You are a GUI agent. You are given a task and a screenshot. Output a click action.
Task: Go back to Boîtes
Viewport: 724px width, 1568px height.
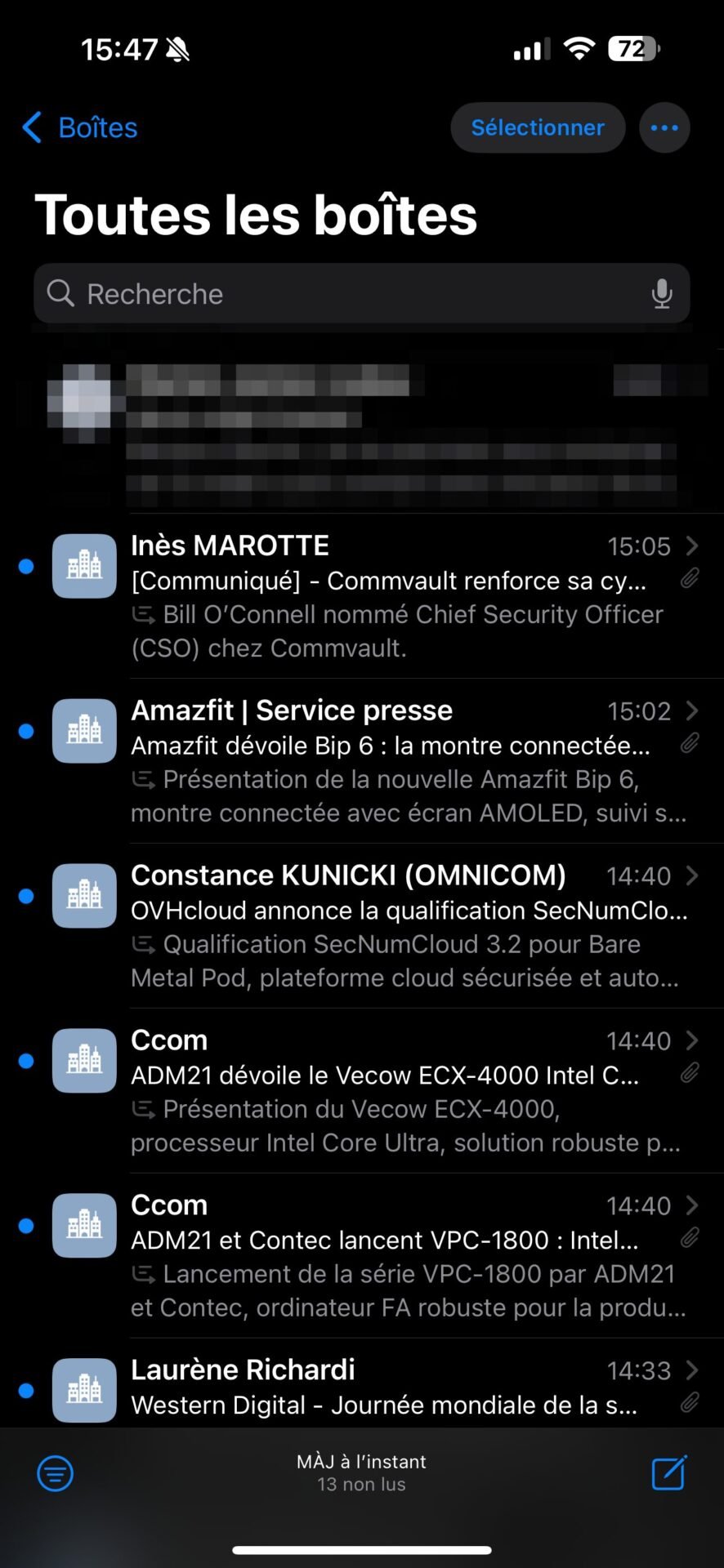79,127
